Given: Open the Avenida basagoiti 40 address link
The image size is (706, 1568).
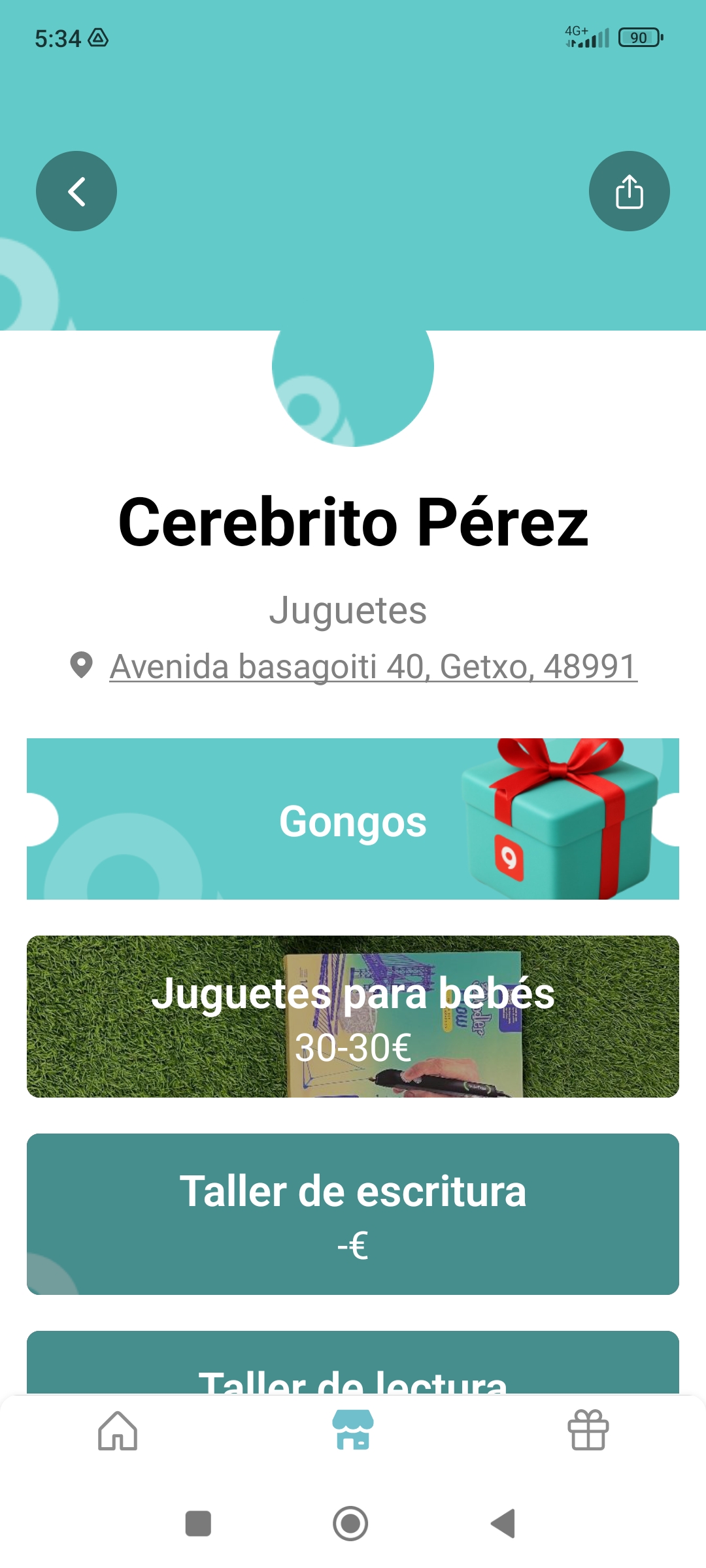Looking at the screenshot, I should (x=373, y=667).
